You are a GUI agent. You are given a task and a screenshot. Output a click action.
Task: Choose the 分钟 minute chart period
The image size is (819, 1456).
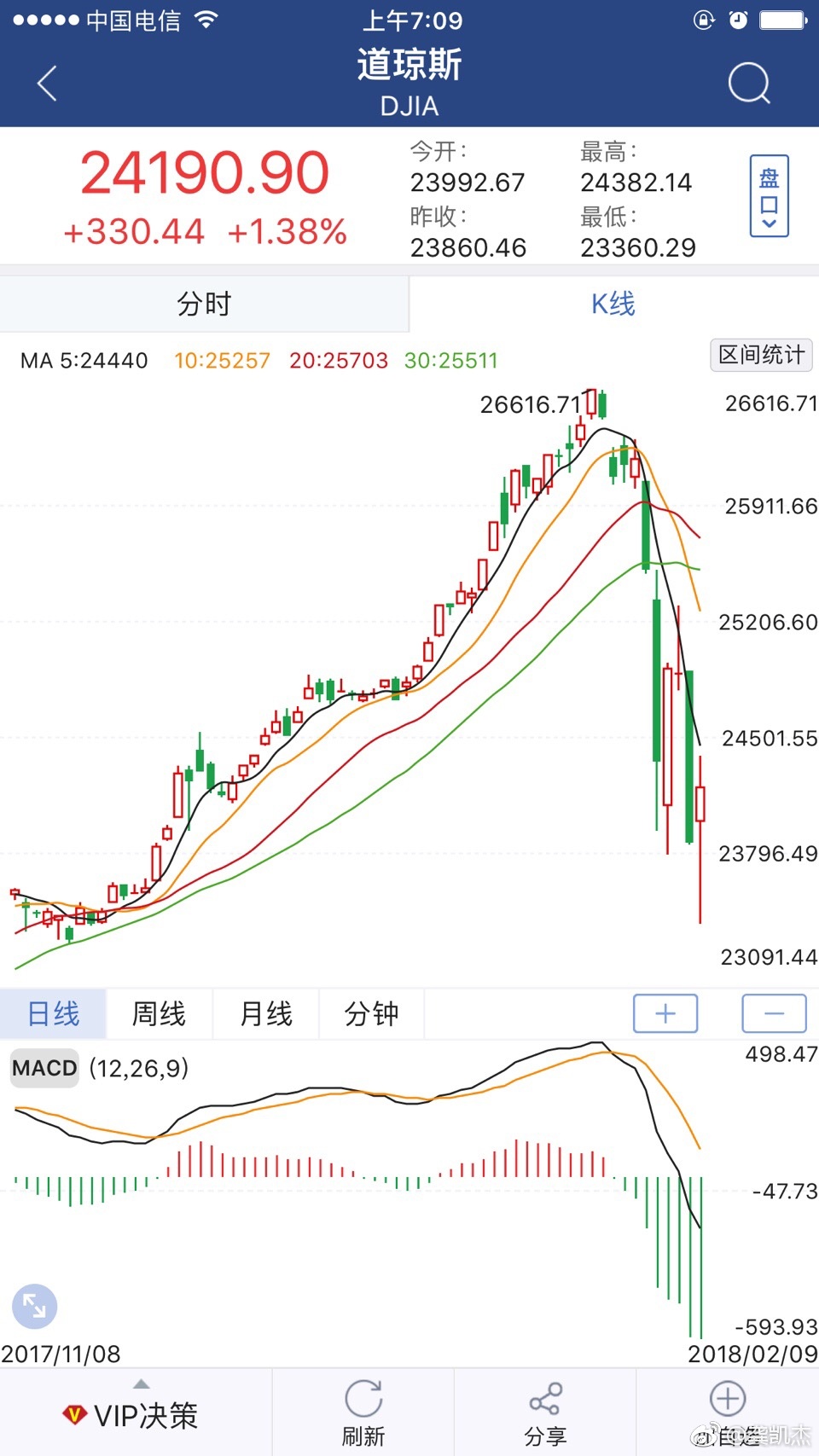[371, 1014]
